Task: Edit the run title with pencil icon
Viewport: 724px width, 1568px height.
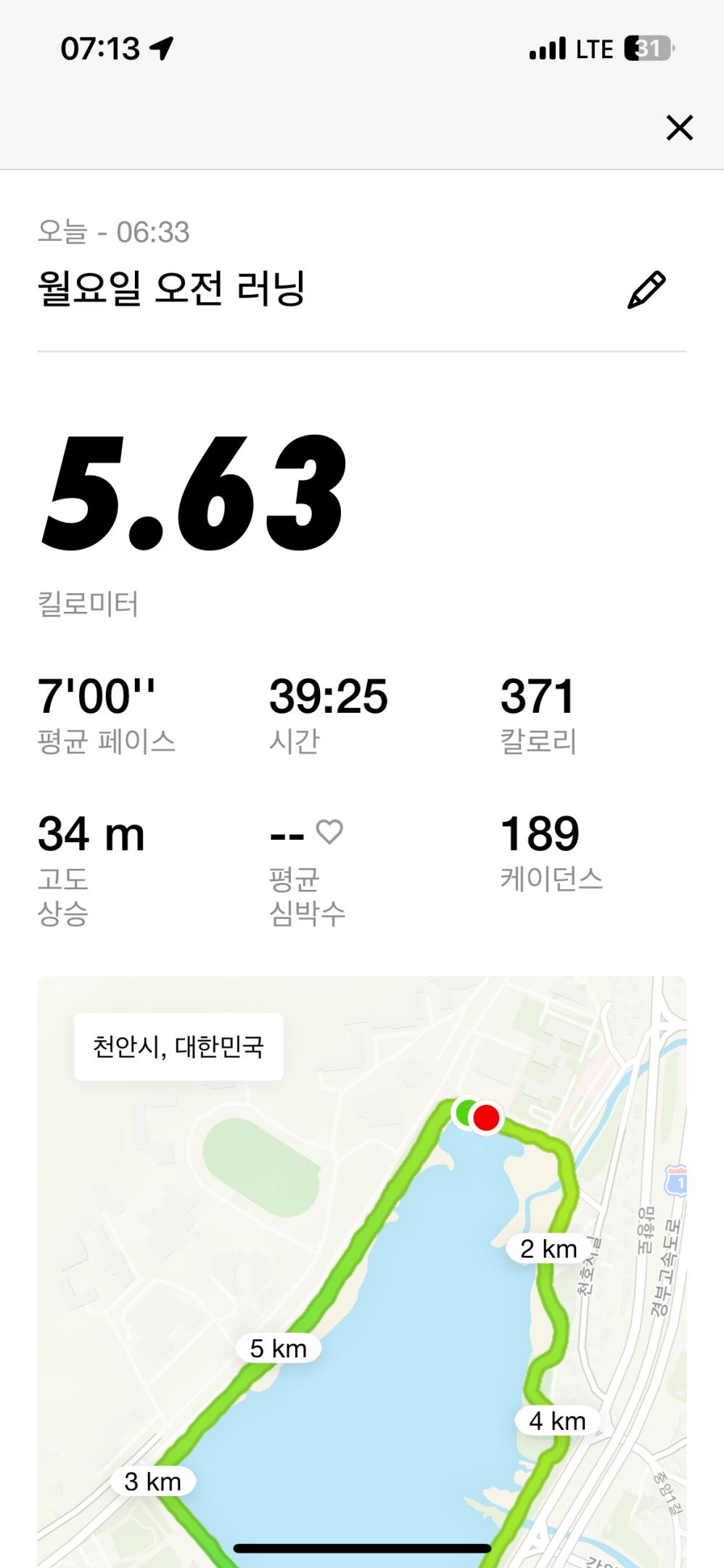Action: point(646,290)
